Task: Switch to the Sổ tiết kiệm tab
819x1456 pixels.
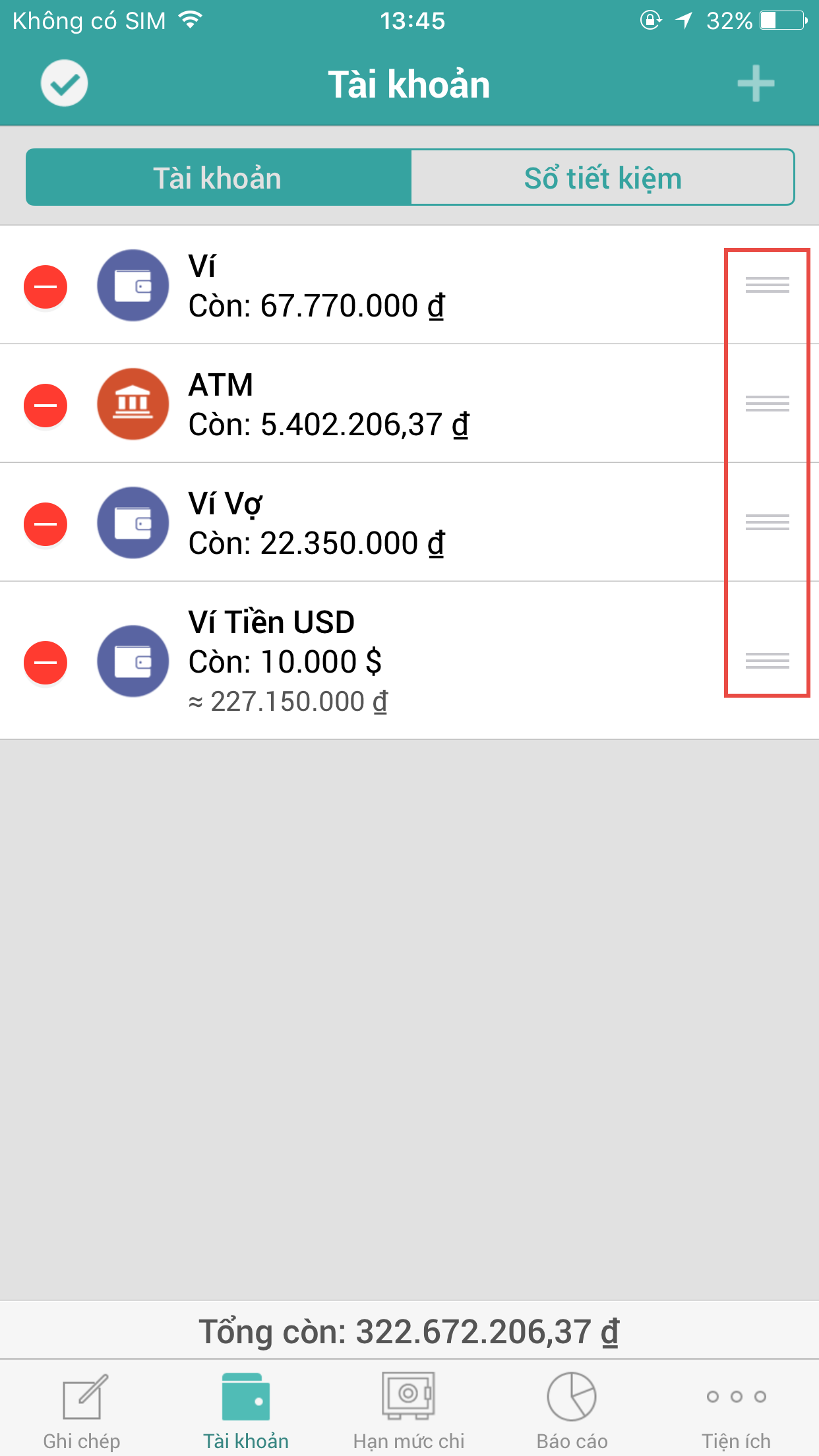Action: click(x=603, y=177)
